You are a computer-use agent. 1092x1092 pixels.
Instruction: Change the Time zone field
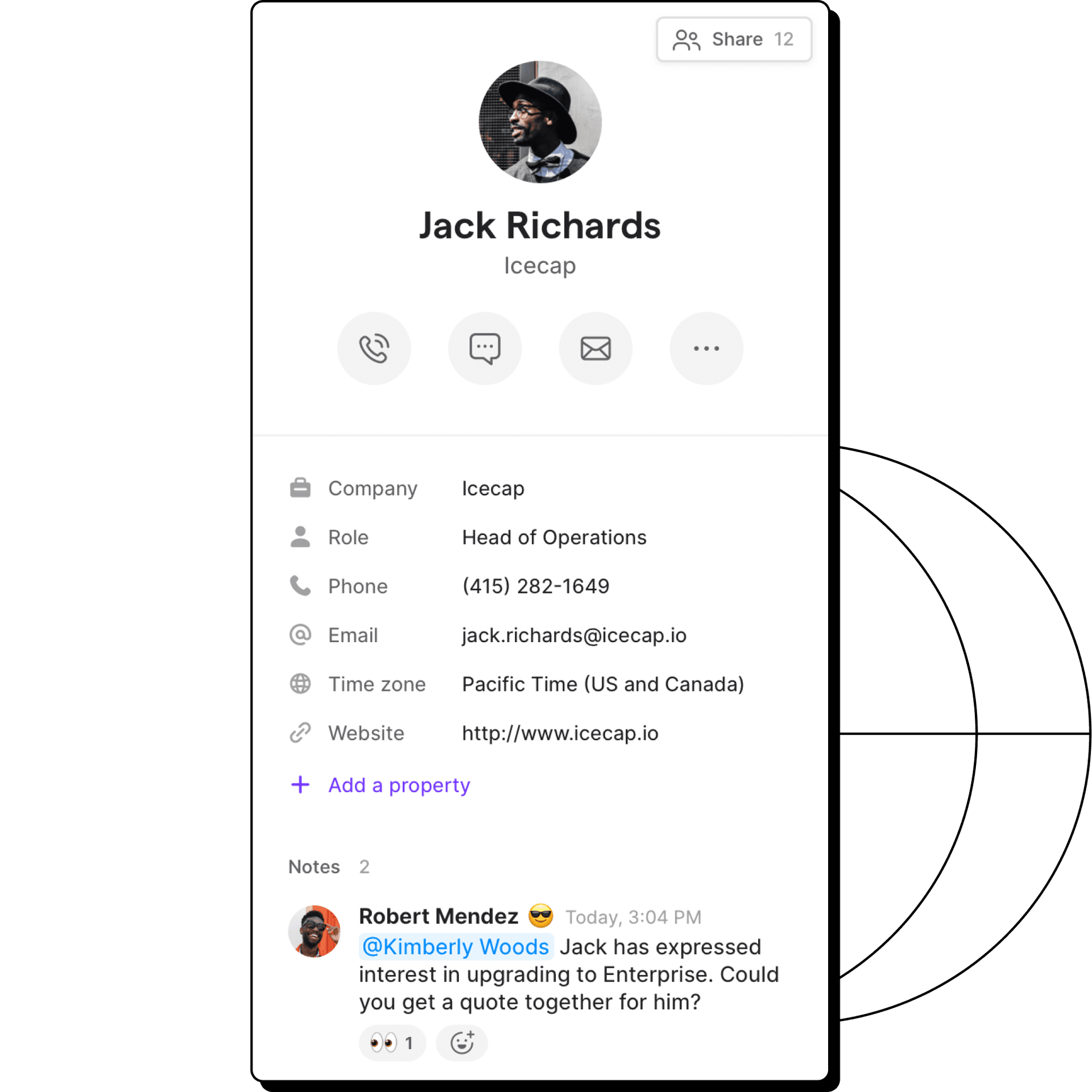602,684
